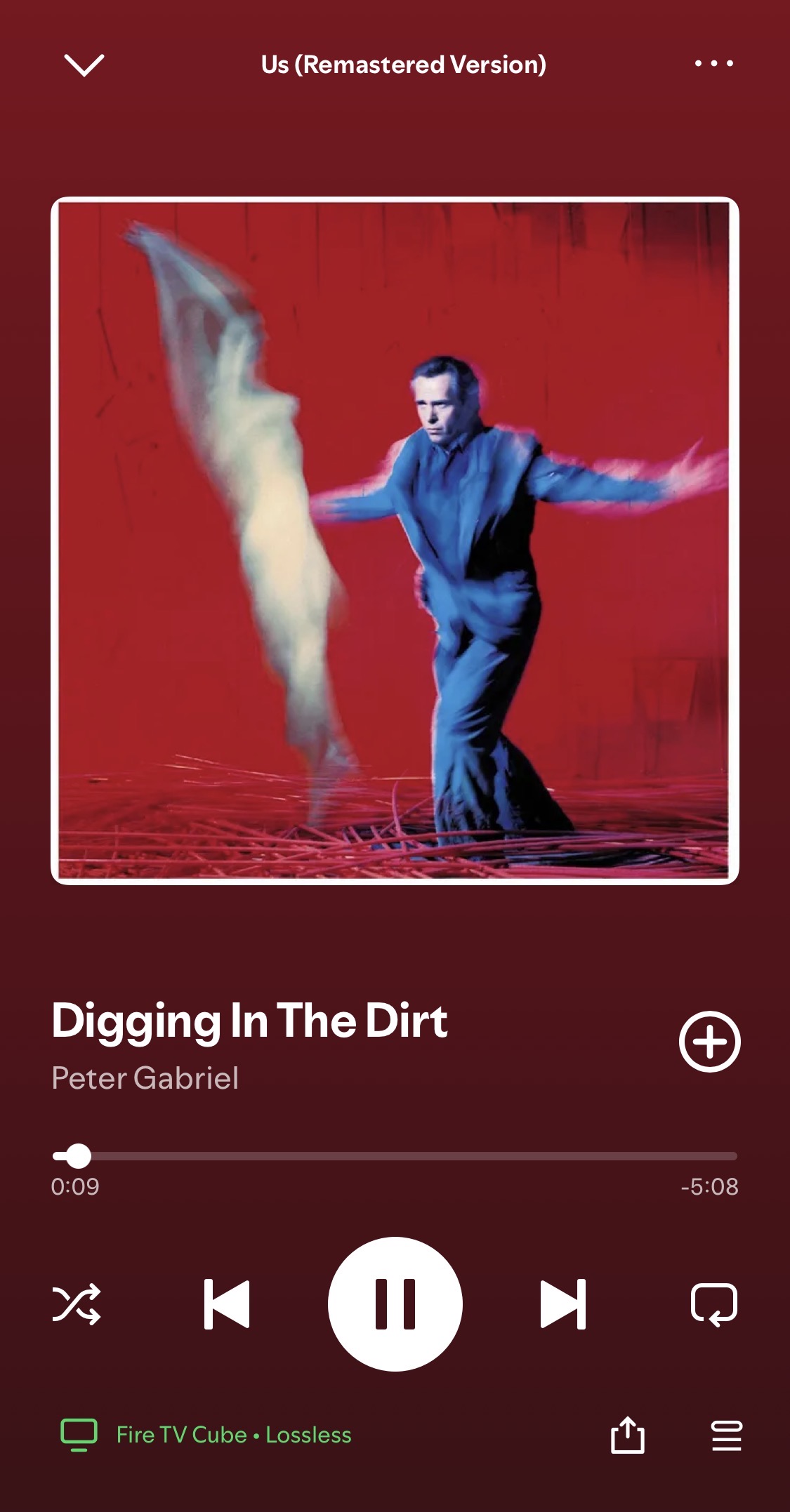The image size is (790, 1512).
Task: Toggle shuffle mode
Action: click(77, 1304)
